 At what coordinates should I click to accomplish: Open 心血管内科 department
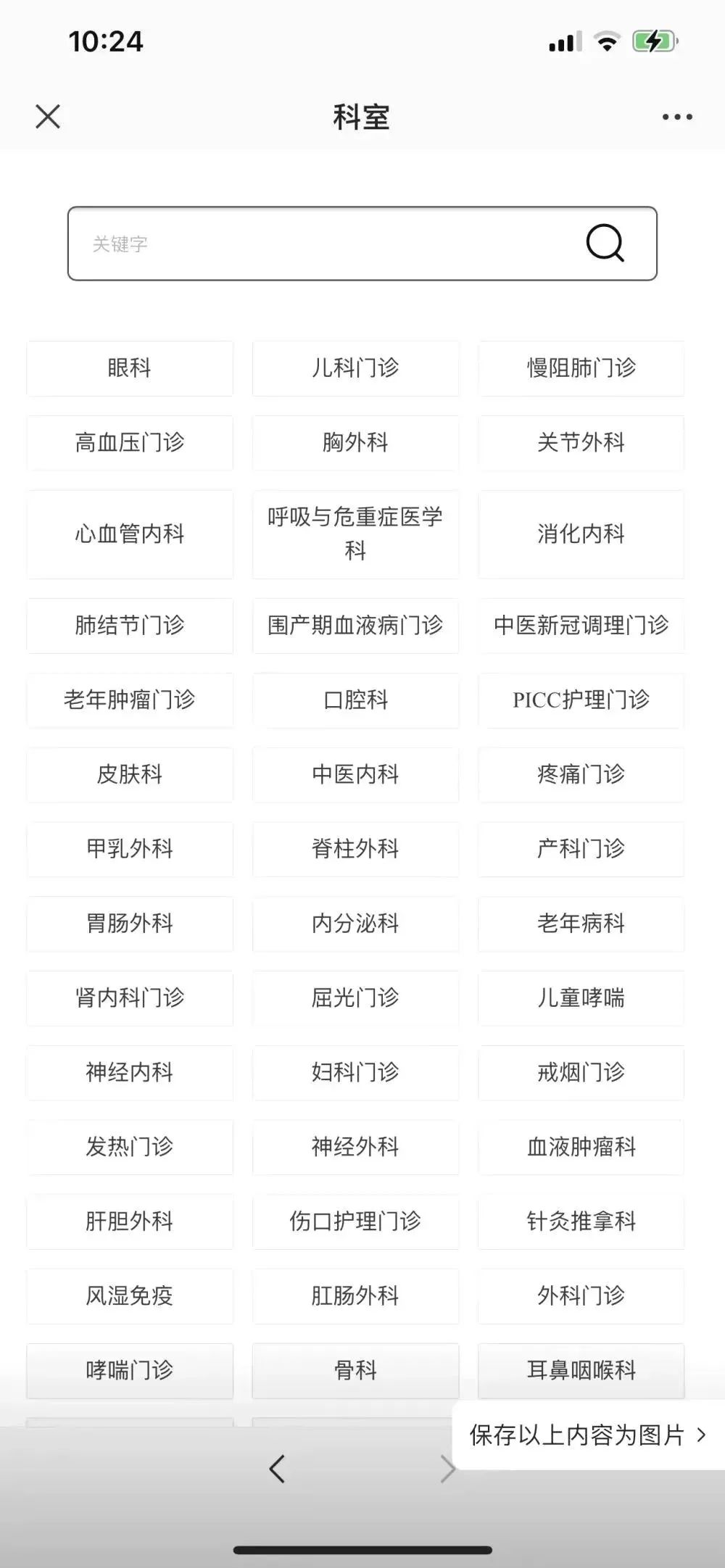[130, 534]
